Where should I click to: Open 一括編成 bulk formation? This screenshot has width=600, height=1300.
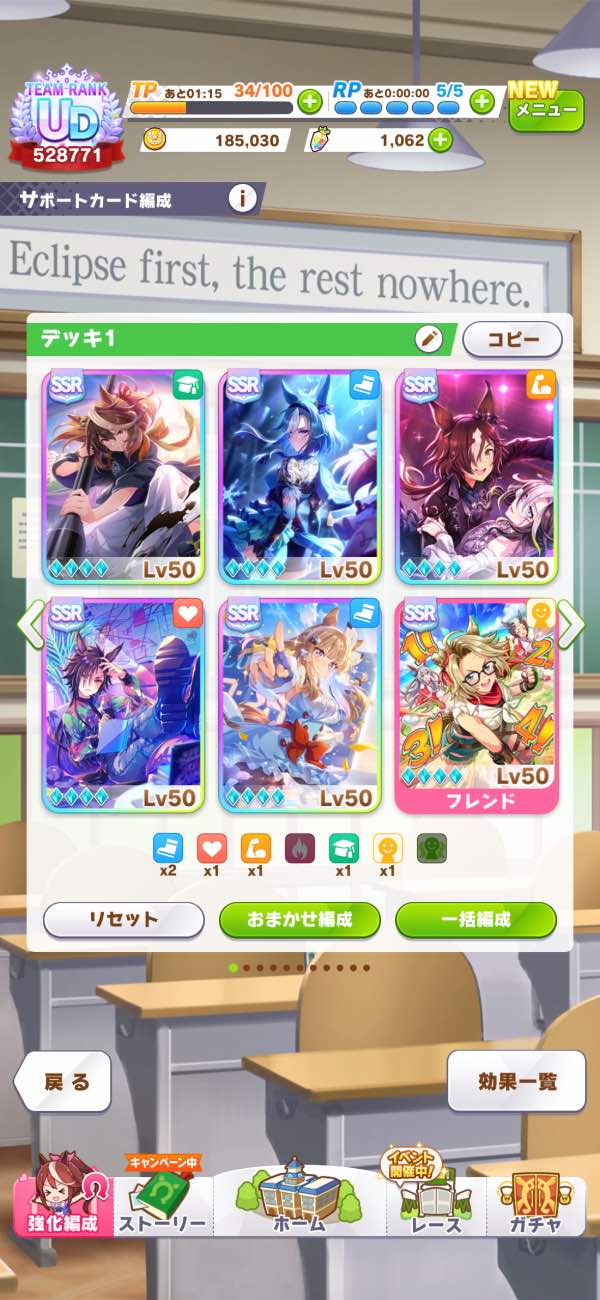(475, 919)
